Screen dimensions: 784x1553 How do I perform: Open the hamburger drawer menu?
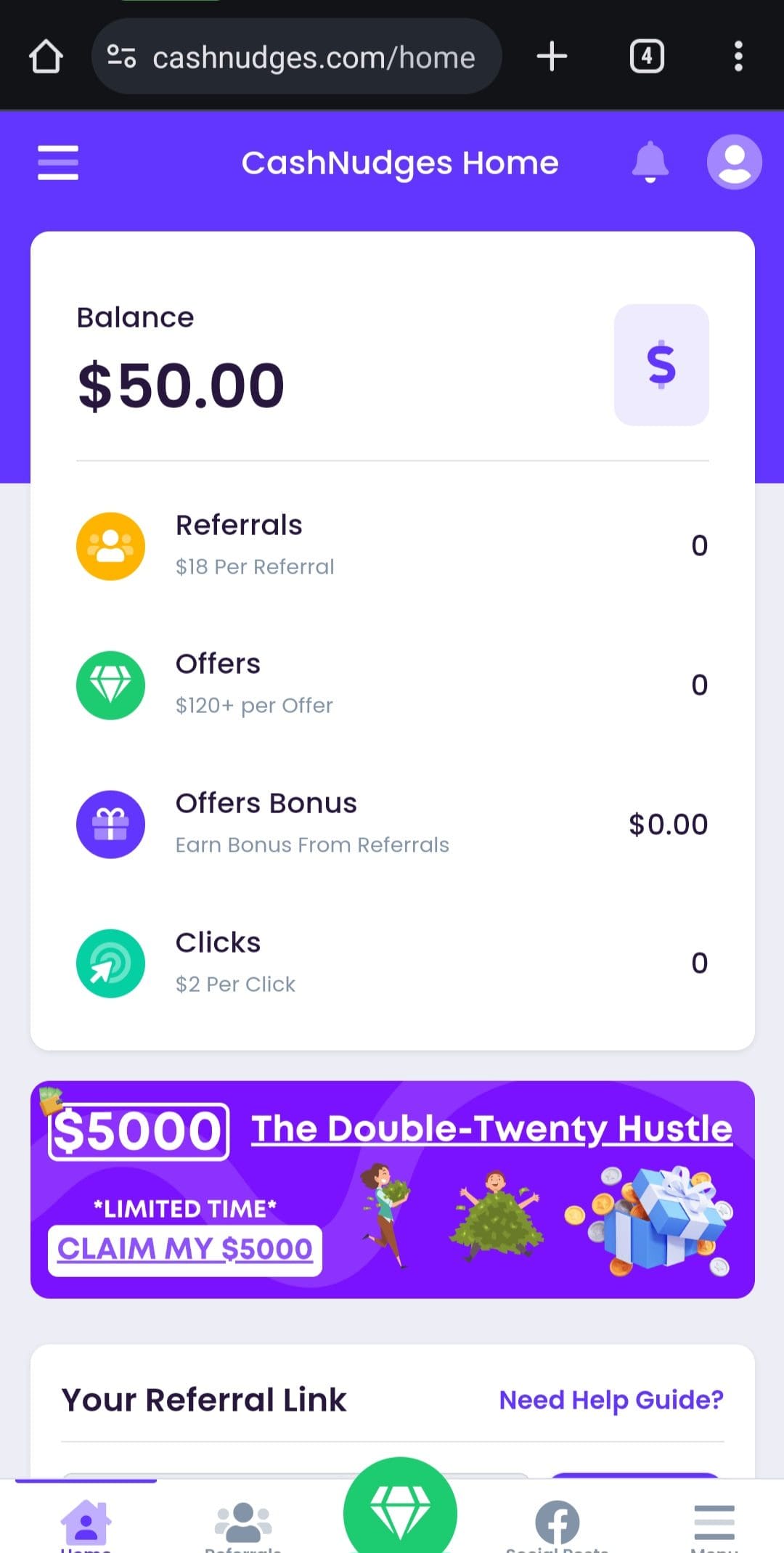pos(58,162)
